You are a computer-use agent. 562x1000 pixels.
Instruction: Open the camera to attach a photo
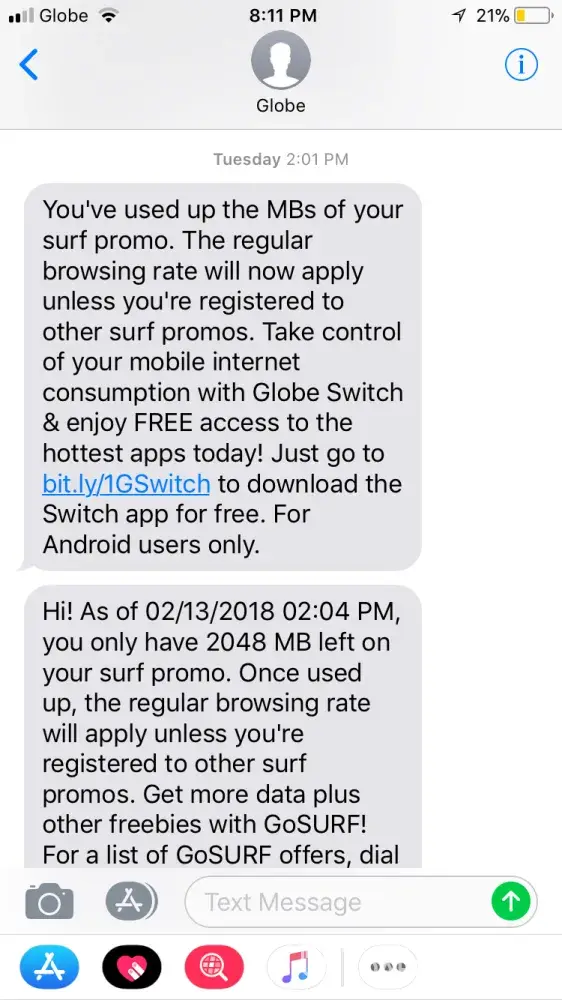(49, 902)
